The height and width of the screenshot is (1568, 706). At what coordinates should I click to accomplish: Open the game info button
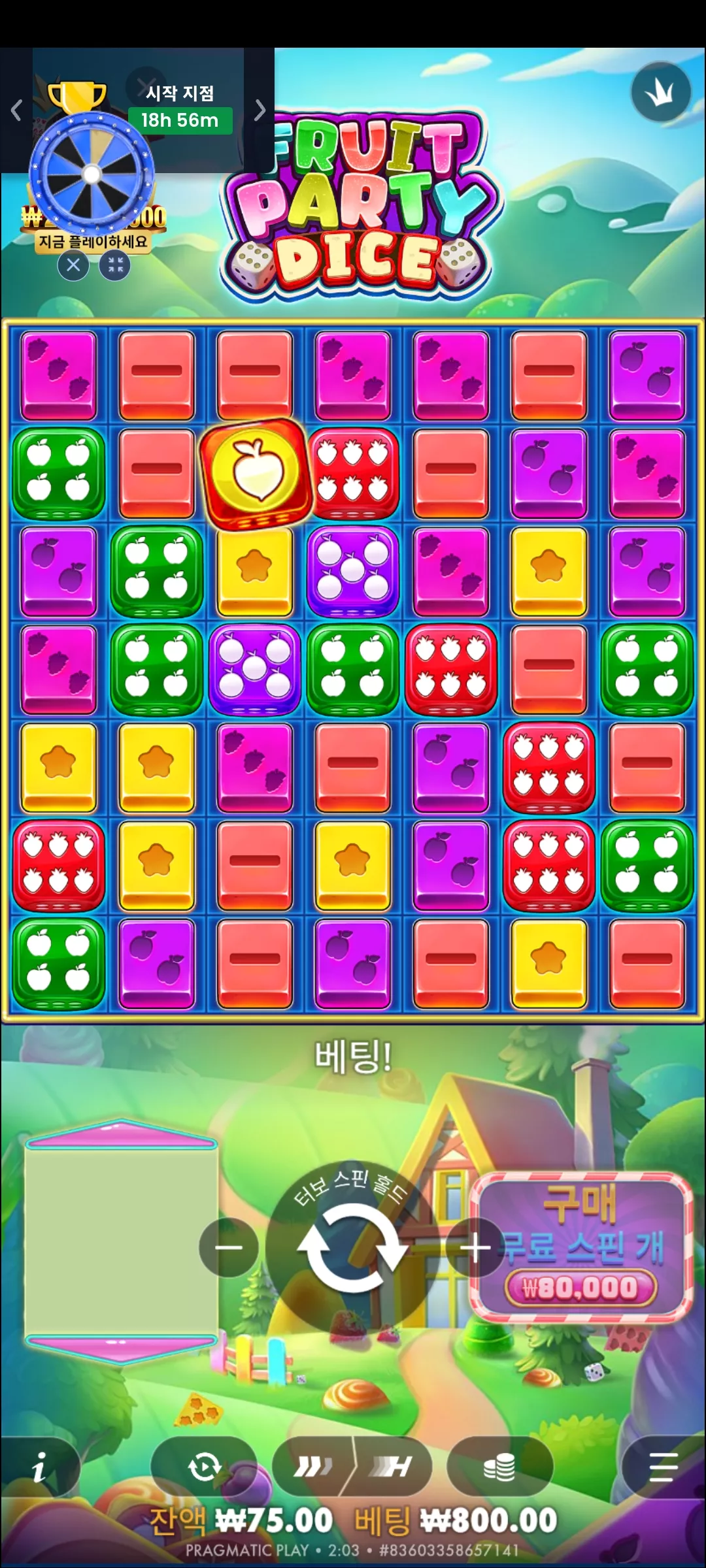click(x=39, y=1467)
